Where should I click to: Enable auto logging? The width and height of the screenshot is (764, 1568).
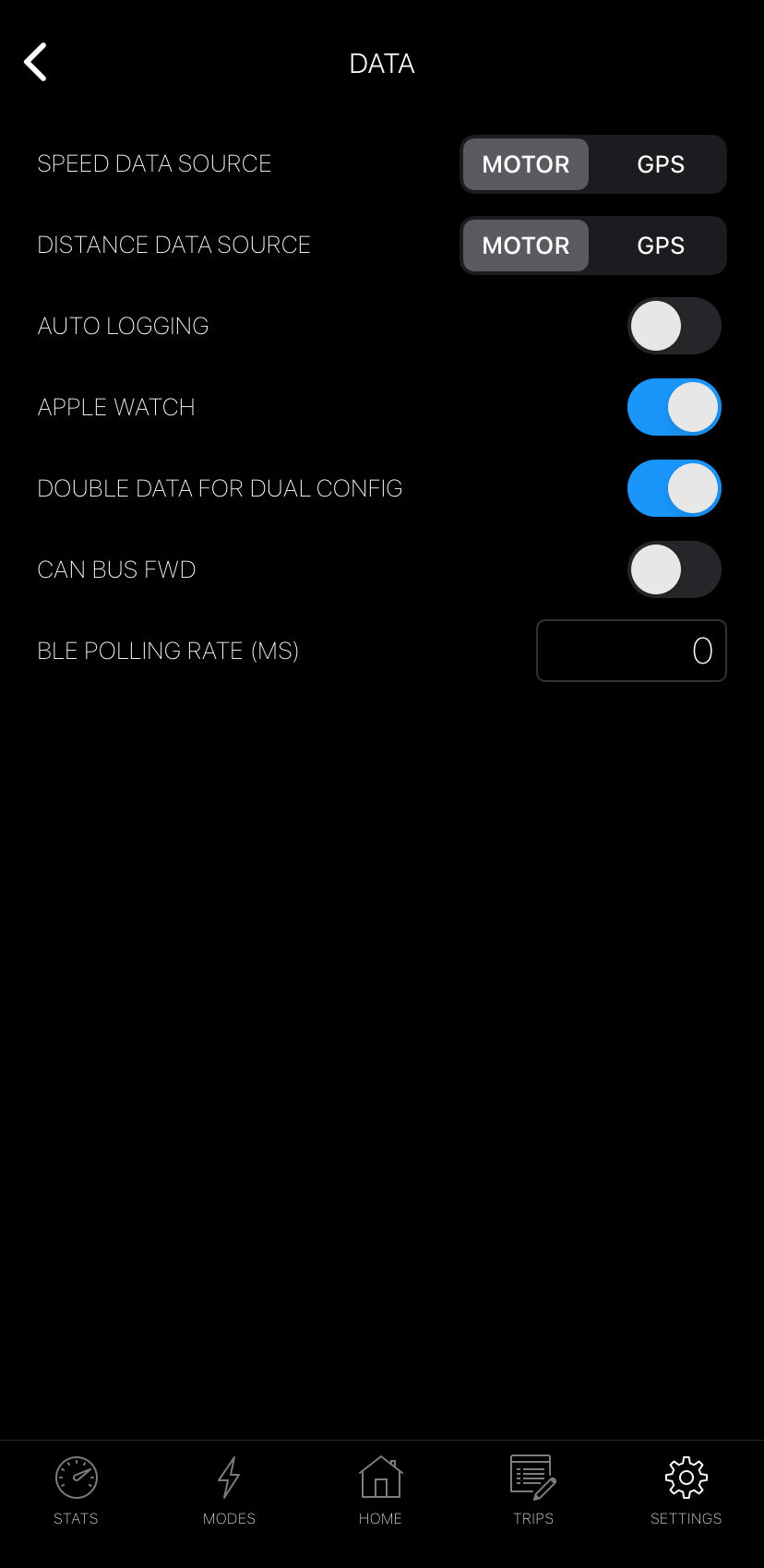674,326
